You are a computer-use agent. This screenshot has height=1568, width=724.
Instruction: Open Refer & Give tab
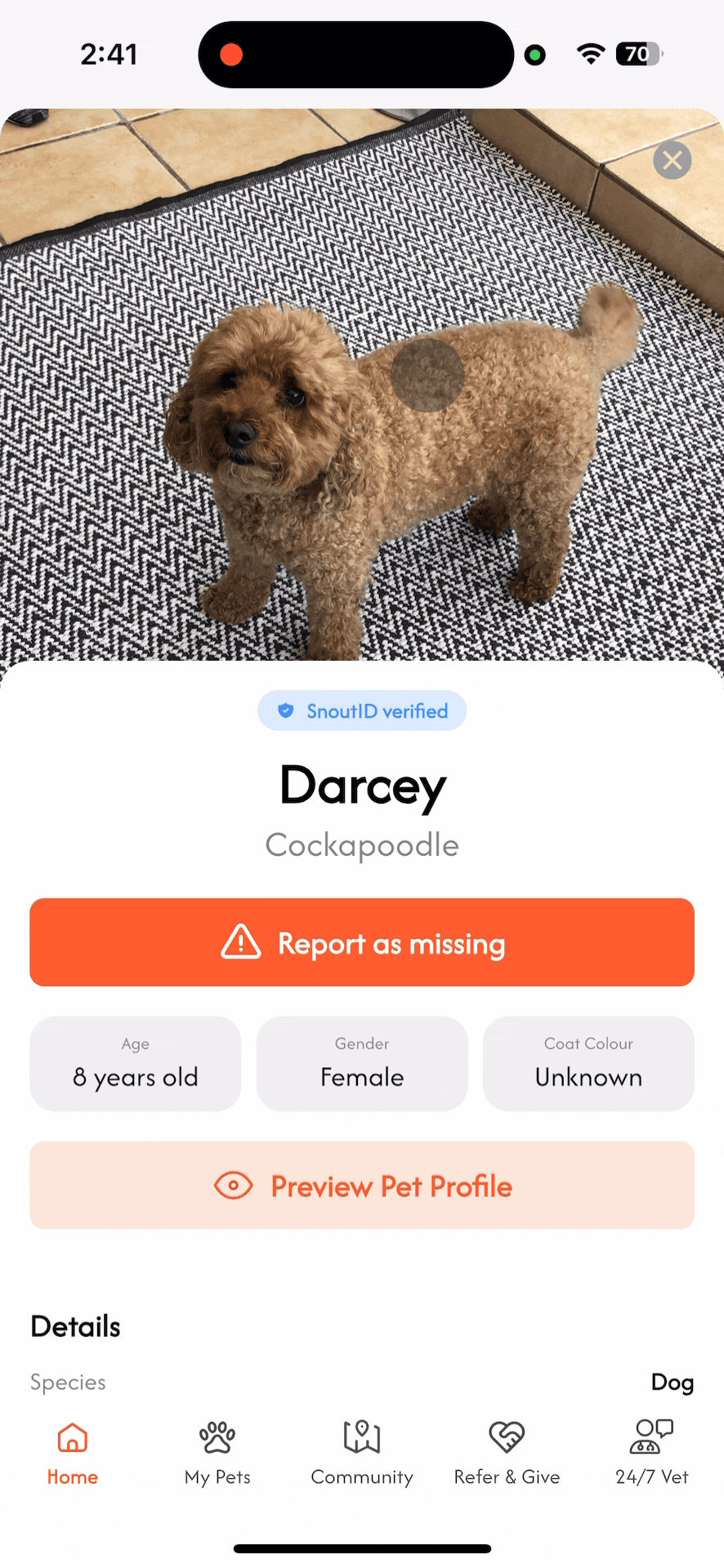[507, 1453]
